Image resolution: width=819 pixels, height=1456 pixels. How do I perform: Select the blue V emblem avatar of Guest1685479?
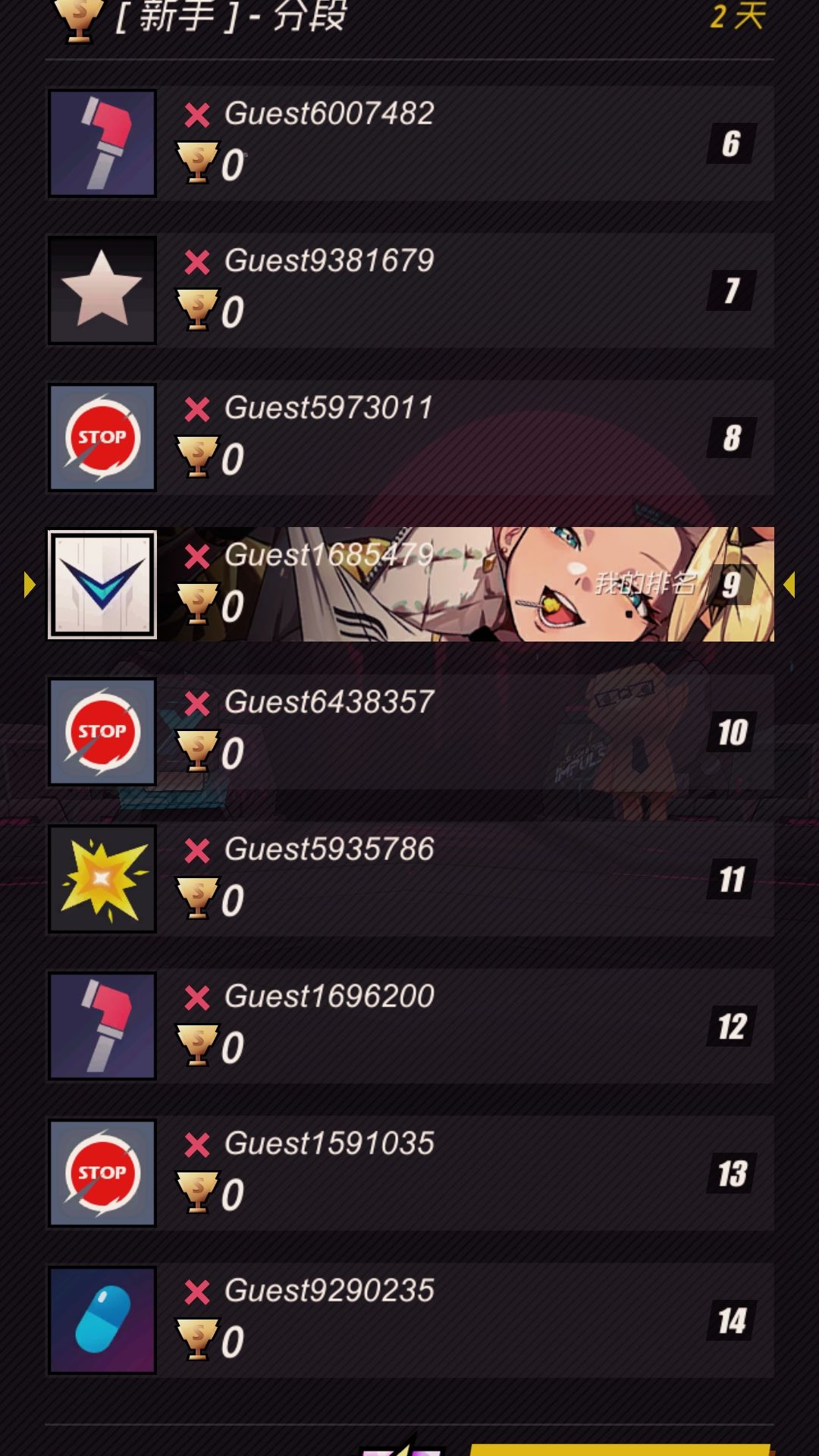pyautogui.click(x=102, y=582)
